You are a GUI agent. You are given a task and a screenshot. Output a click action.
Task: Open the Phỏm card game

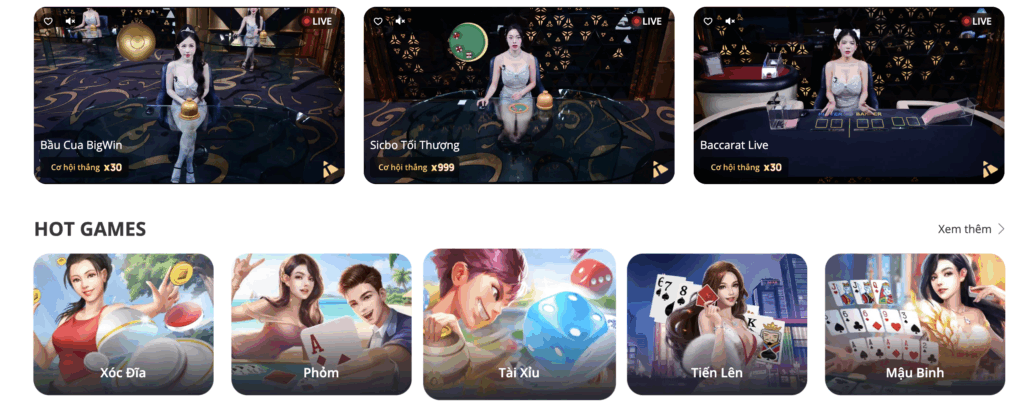pyautogui.click(x=321, y=322)
